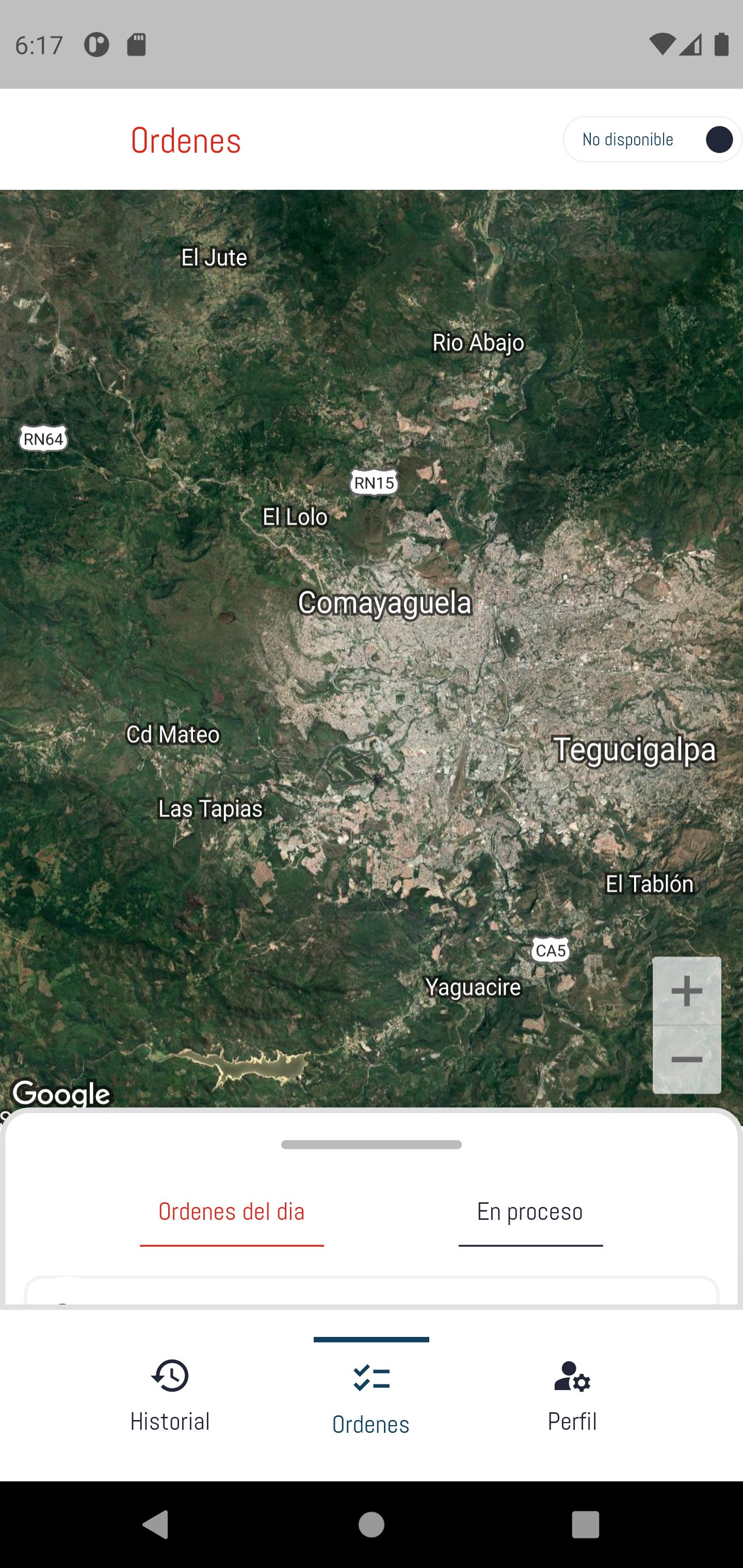Zoom out on the map
Screen dimensions: 743x1568
tap(686, 1060)
